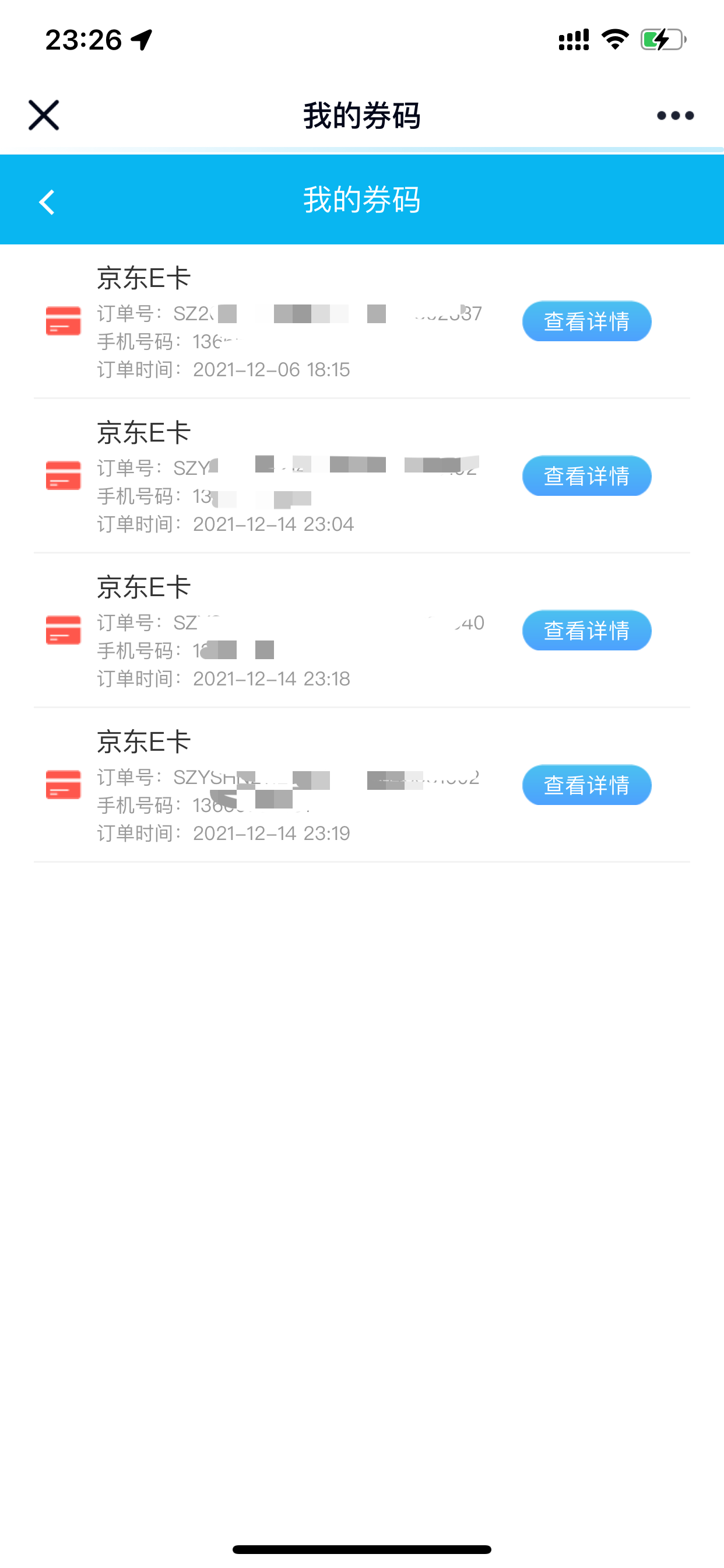Click 查看详情 on the second 京东E卡 order
Screen dimensions: 724x1568
pos(586,476)
